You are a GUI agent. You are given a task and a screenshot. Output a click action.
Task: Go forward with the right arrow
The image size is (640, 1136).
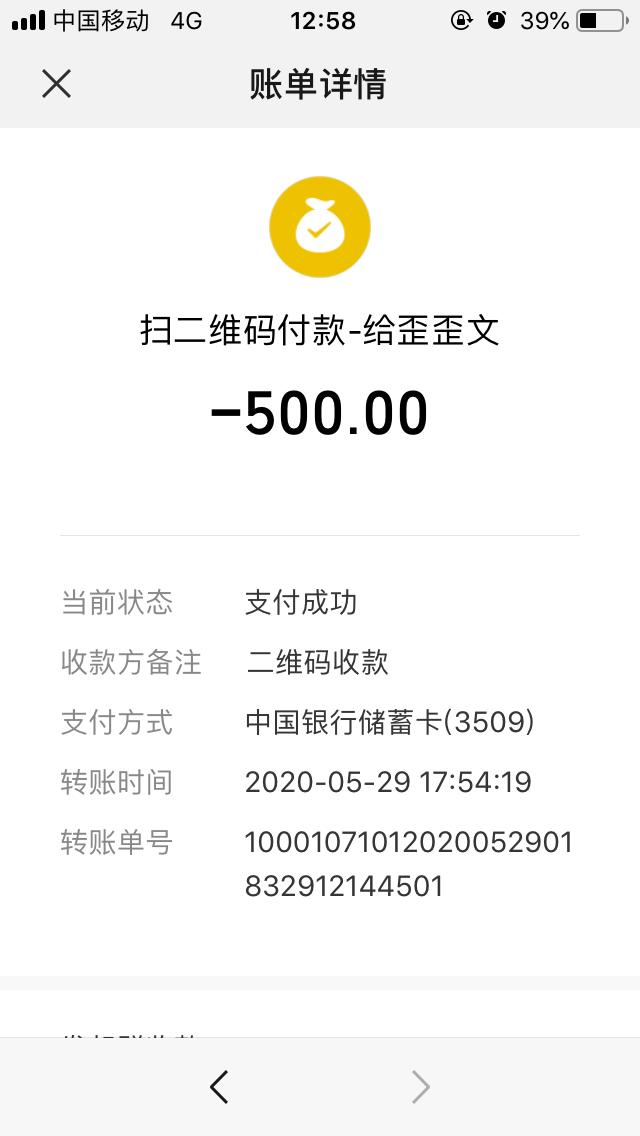[x=421, y=1086]
